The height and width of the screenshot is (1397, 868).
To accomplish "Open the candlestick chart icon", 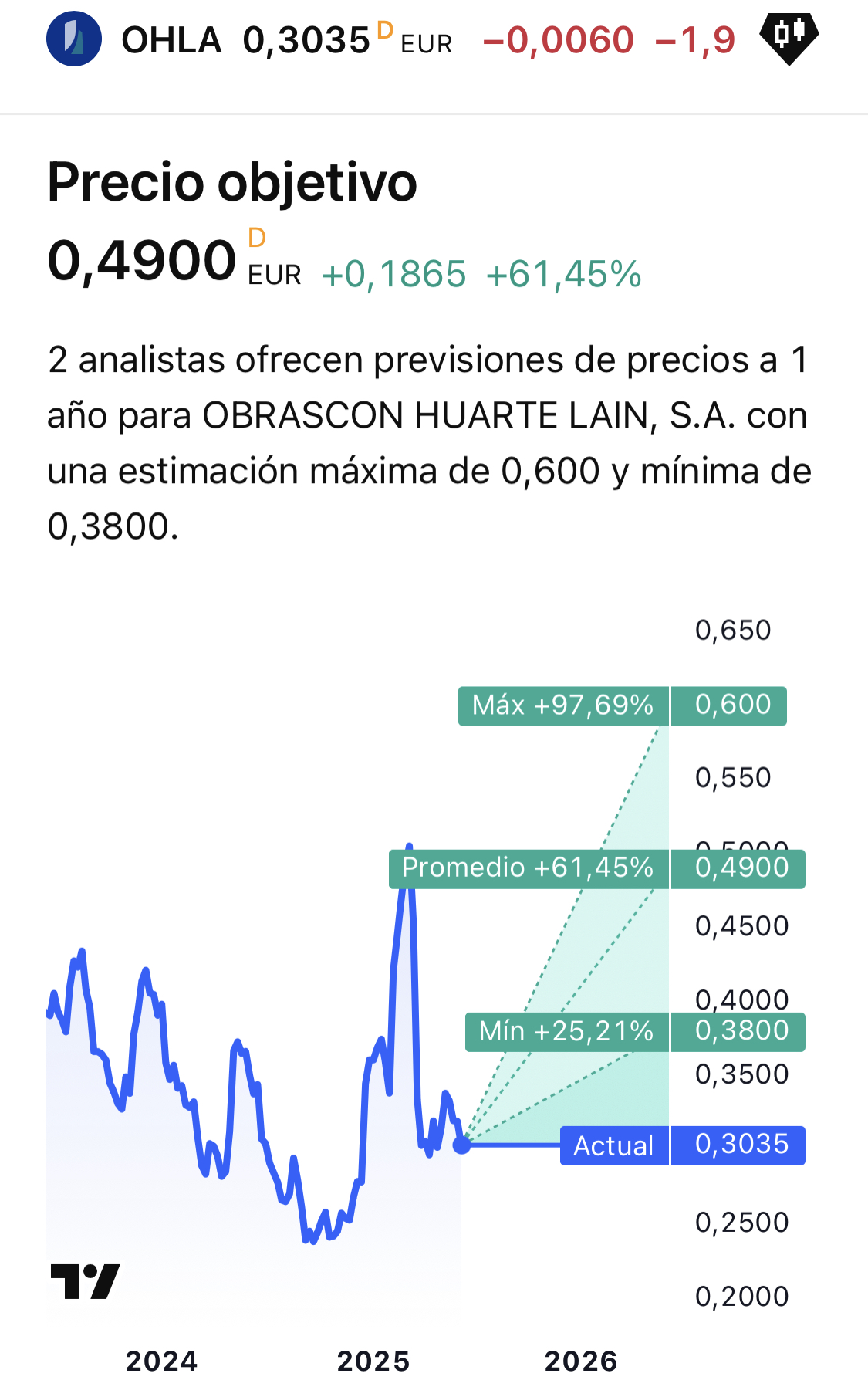I will 789,39.
